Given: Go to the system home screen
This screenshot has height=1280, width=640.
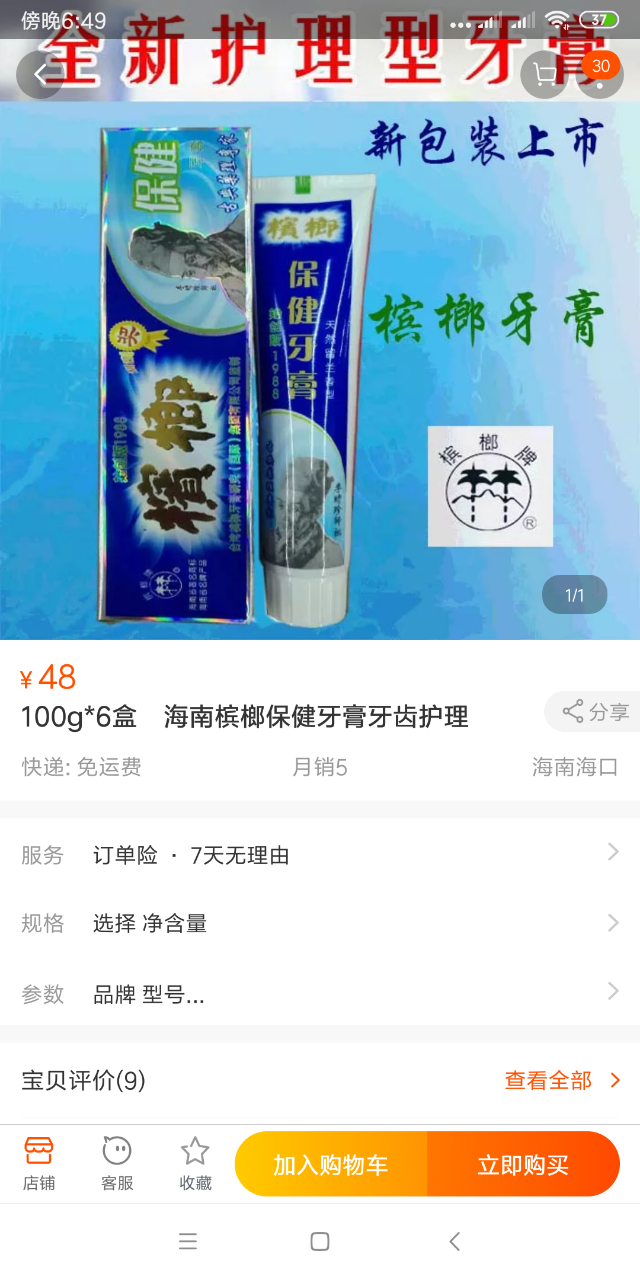Looking at the screenshot, I should click(x=320, y=1241).
